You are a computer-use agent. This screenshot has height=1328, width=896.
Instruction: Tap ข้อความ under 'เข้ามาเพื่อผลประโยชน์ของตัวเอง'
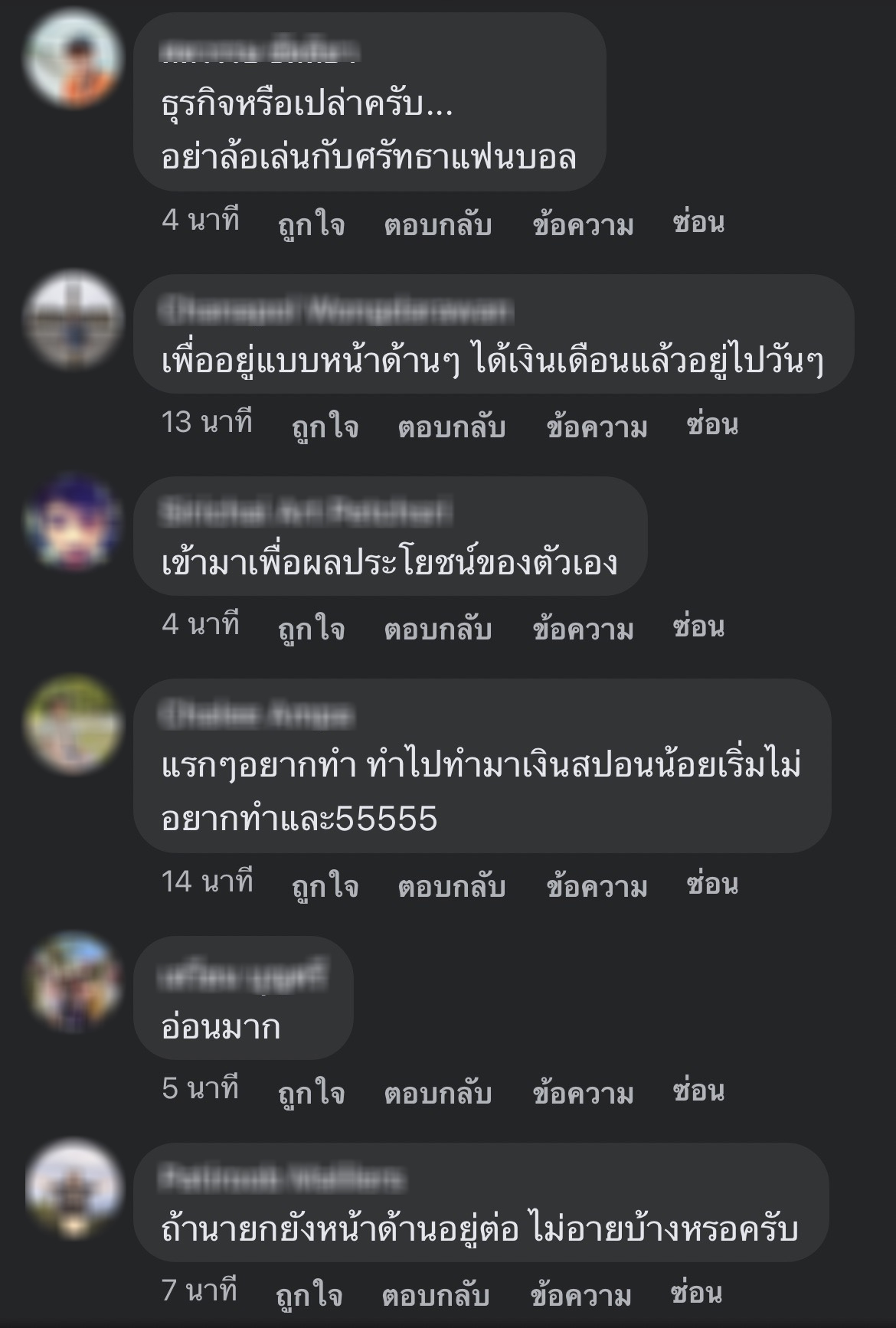(583, 630)
